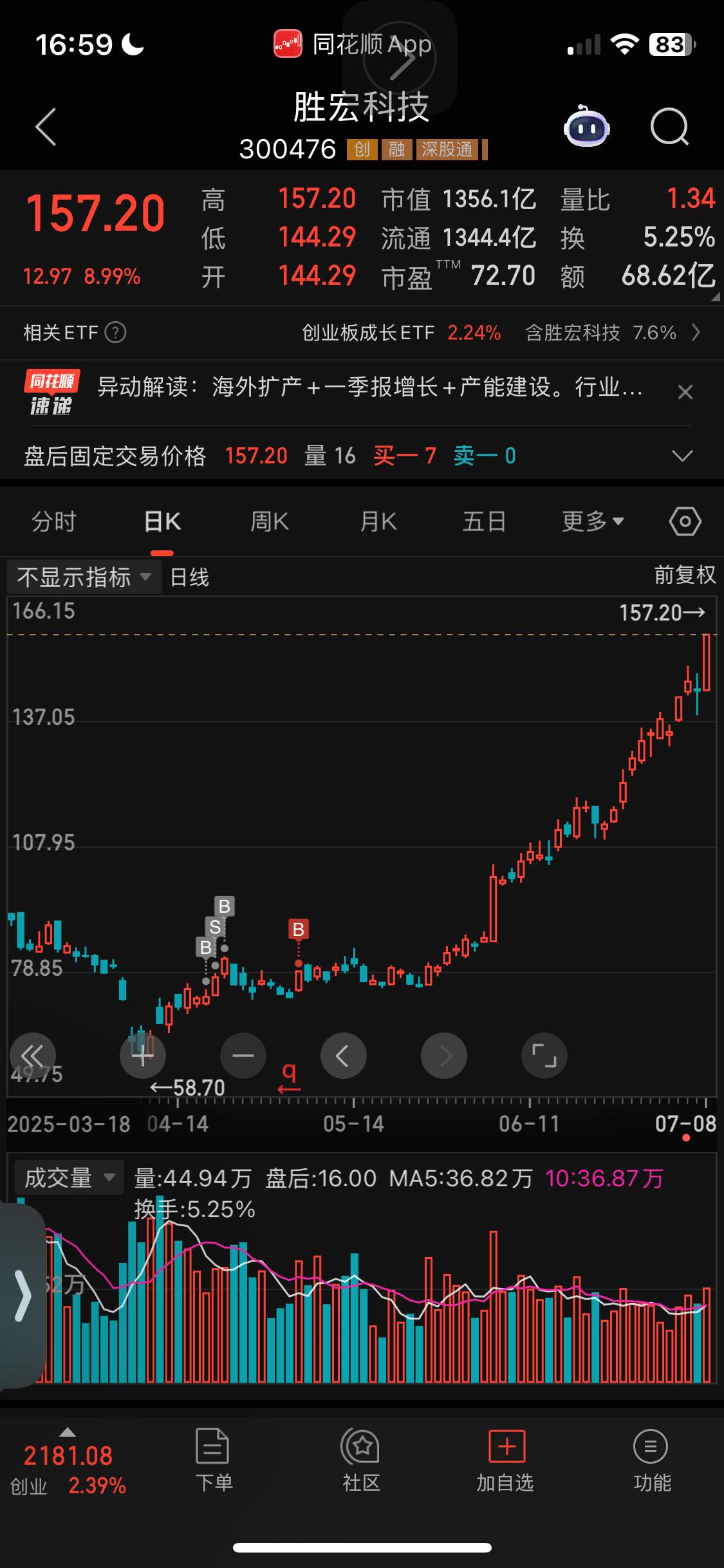Go back from the stock page
This screenshot has width=724, height=1568.
46,127
